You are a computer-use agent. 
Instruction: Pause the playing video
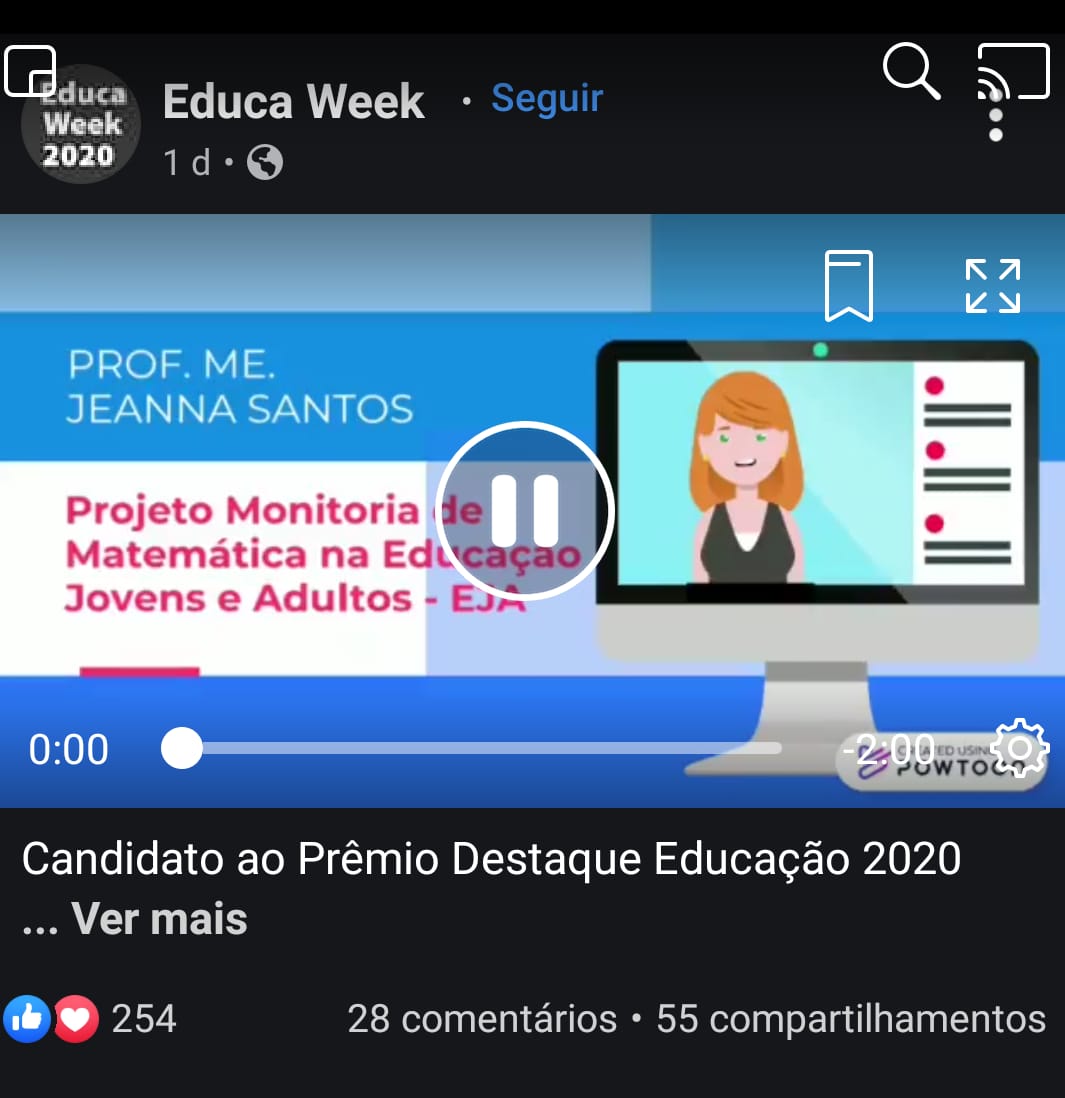tap(525, 511)
